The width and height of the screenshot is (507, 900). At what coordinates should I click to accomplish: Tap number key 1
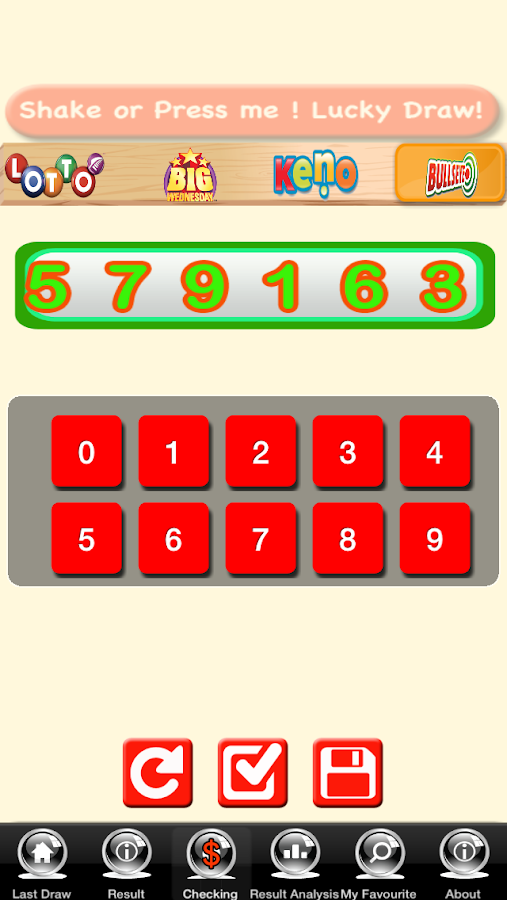point(174,451)
